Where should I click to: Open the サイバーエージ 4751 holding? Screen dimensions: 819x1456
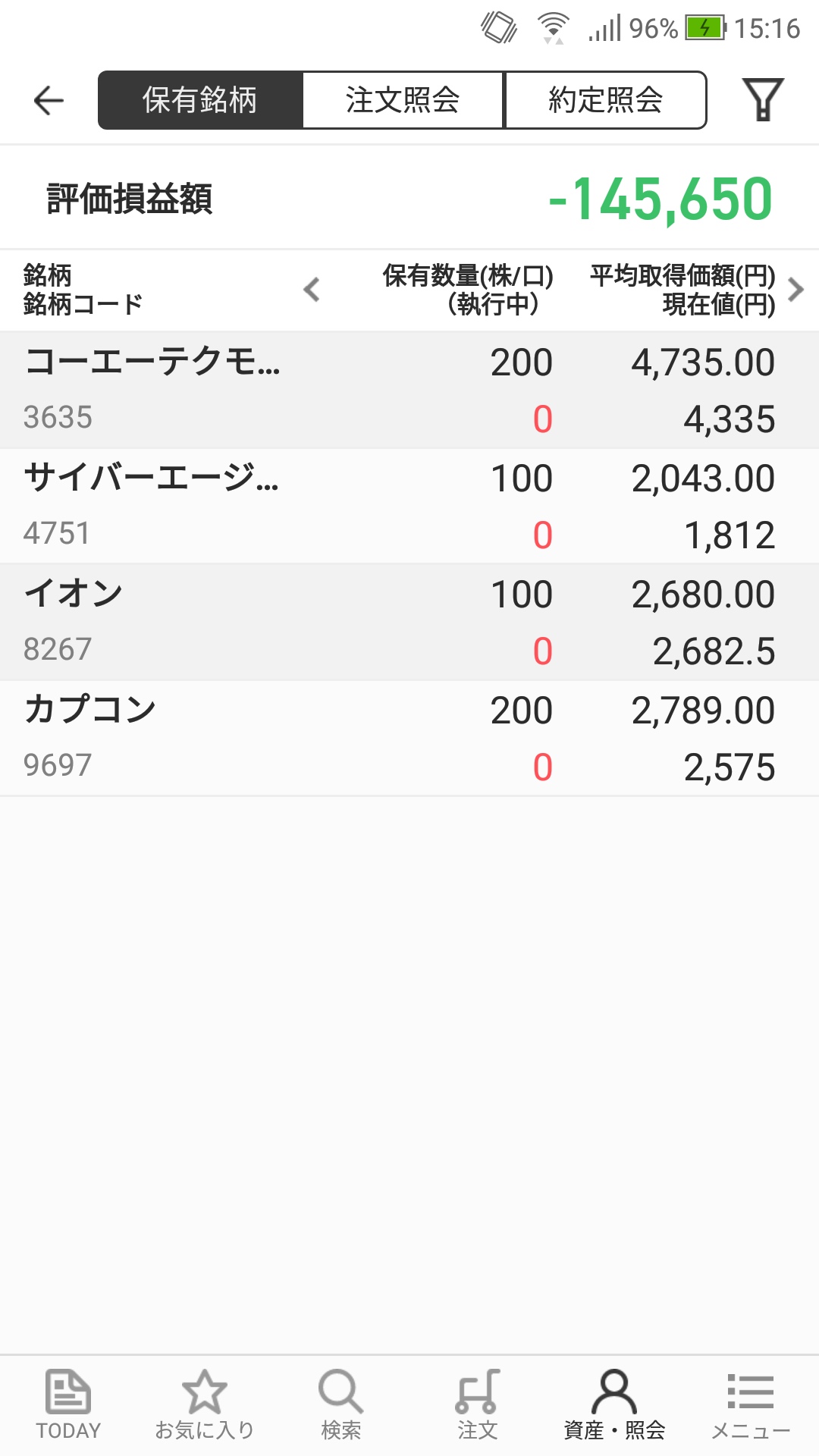(409, 506)
